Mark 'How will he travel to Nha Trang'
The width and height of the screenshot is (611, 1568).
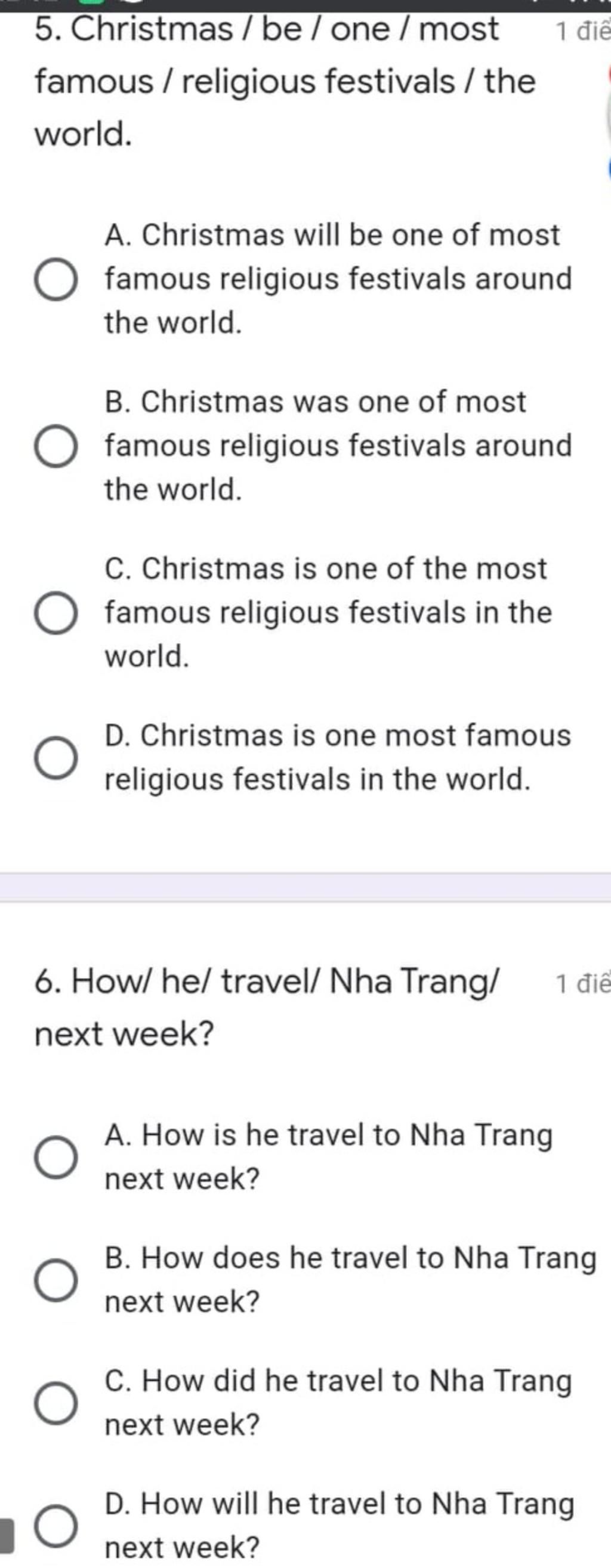[x=55, y=1526]
